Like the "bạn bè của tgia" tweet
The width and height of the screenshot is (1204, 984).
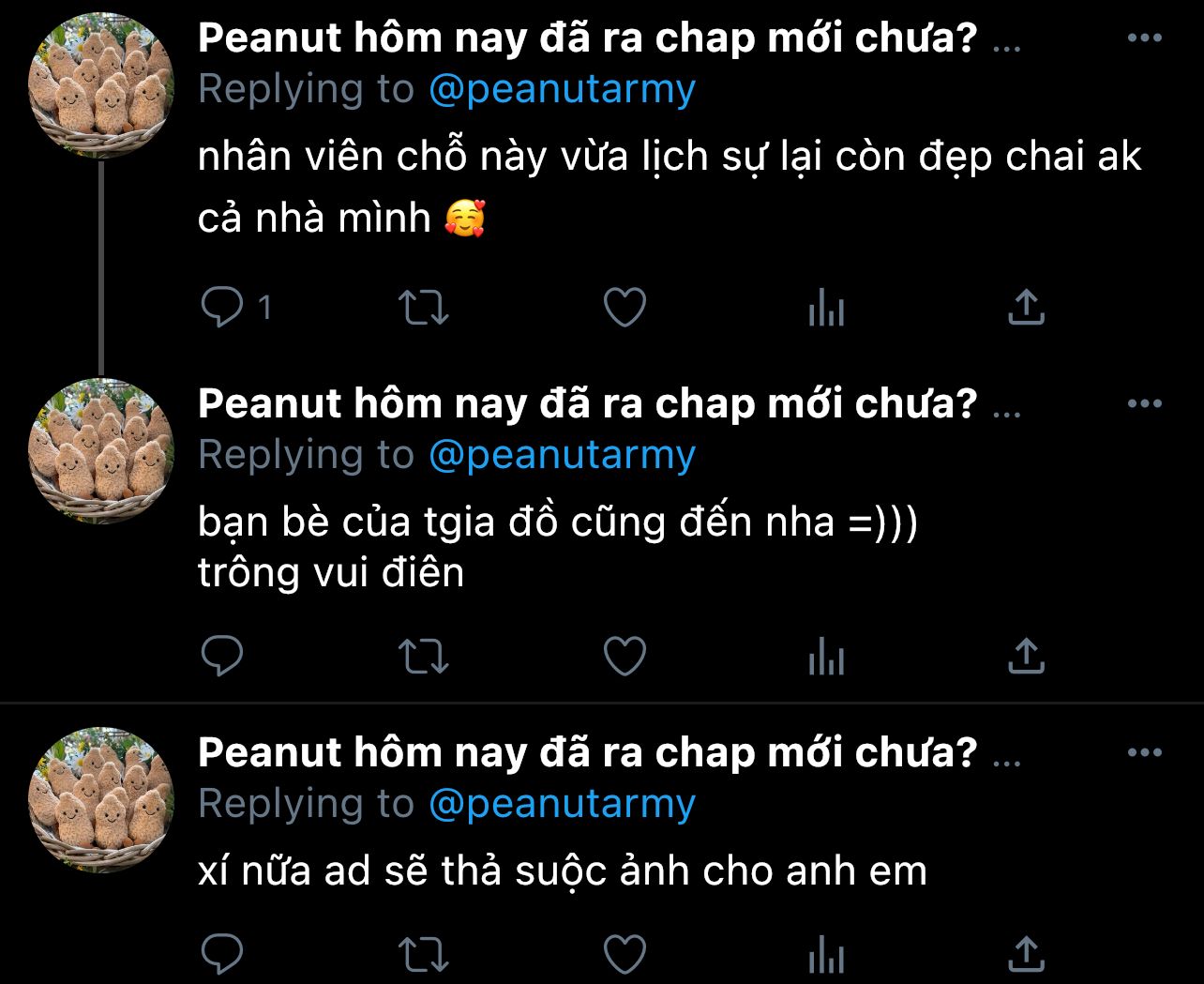(x=625, y=656)
